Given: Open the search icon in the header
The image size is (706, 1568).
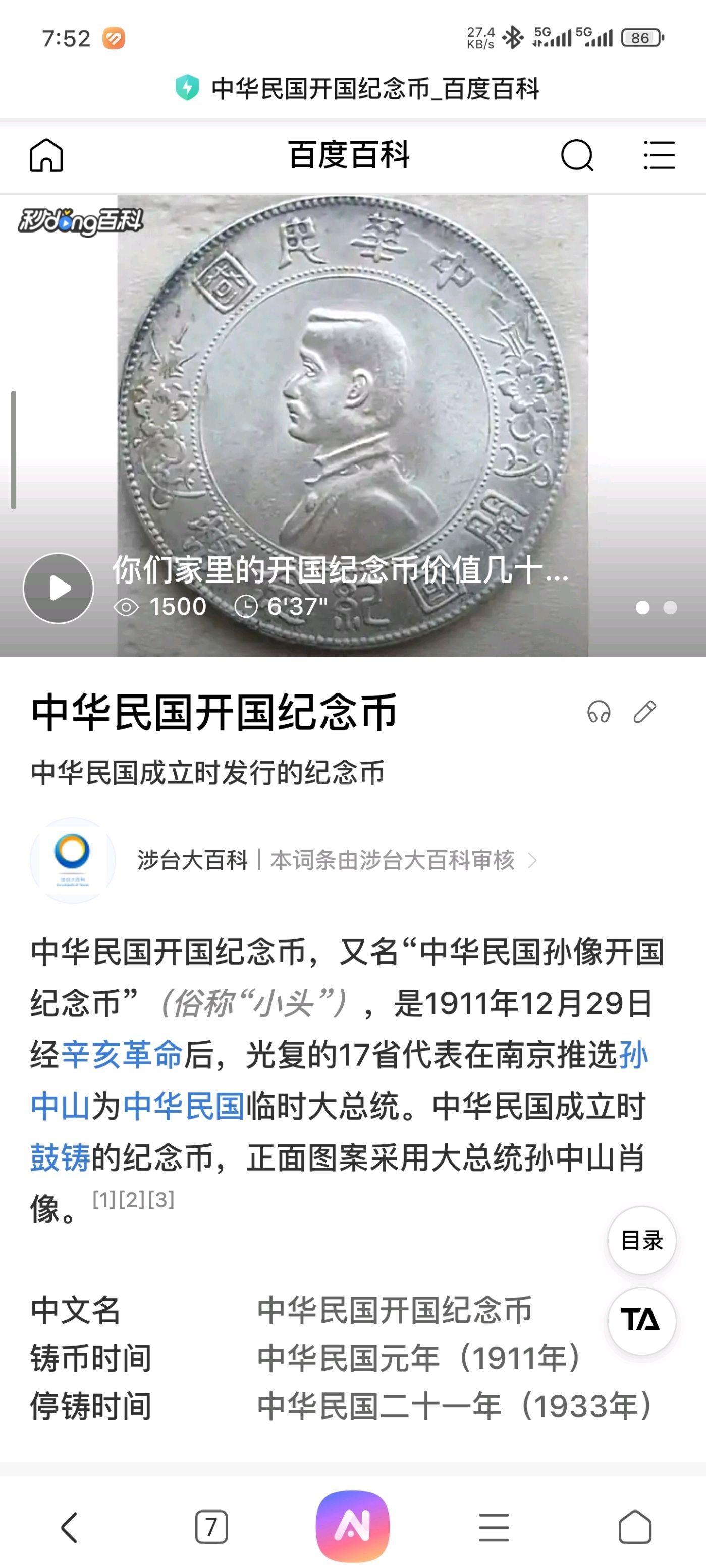Looking at the screenshot, I should [576, 155].
